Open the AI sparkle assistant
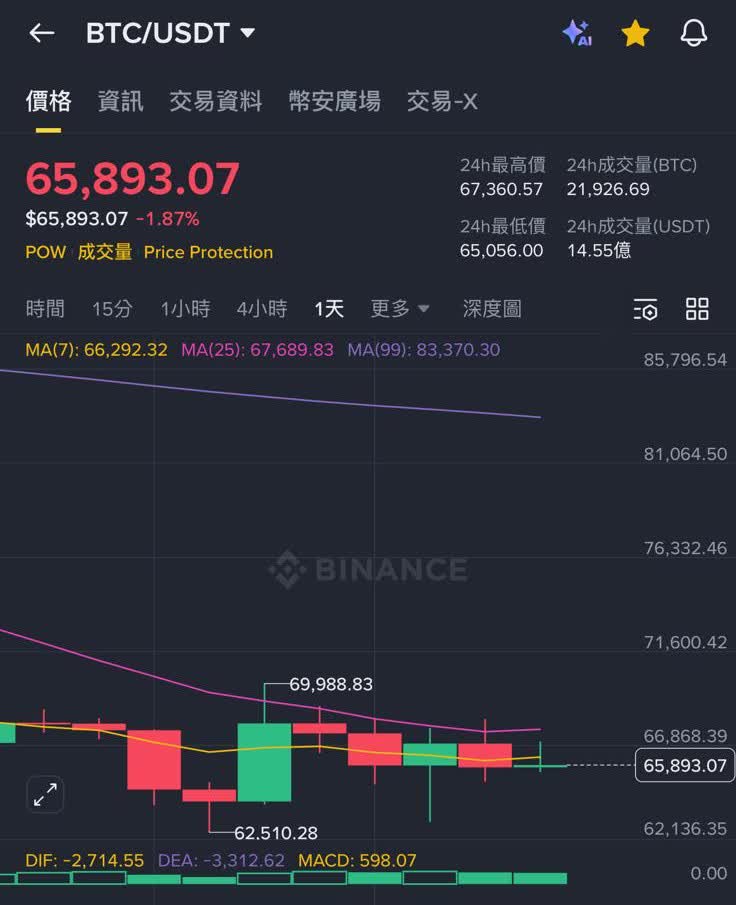 577,33
